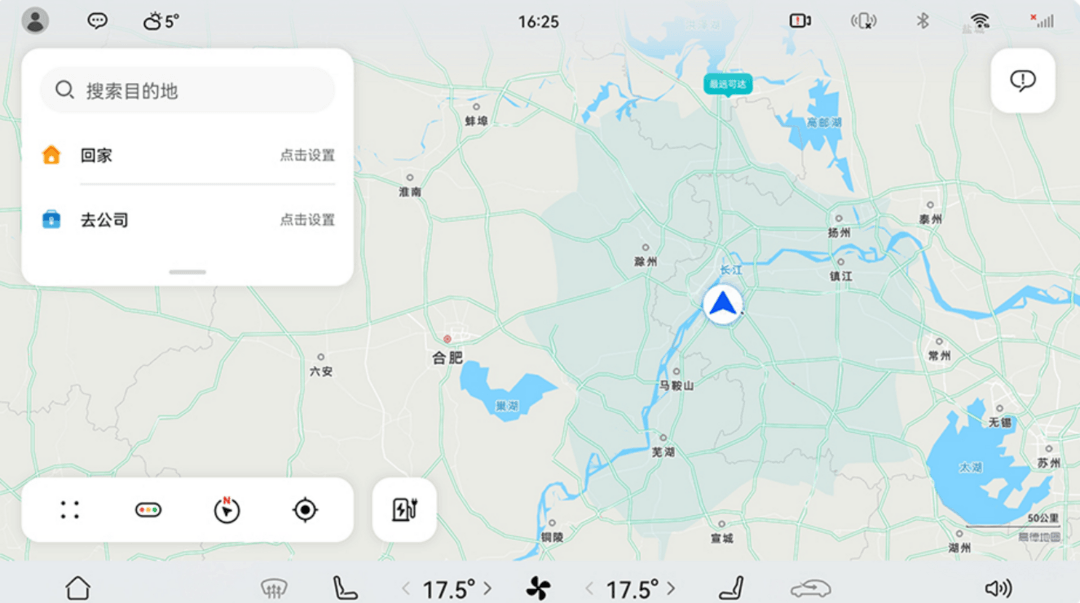Increase right temperature above 17.5°
Image resolution: width=1080 pixels, height=603 pixels.
(x=671, y=588)
